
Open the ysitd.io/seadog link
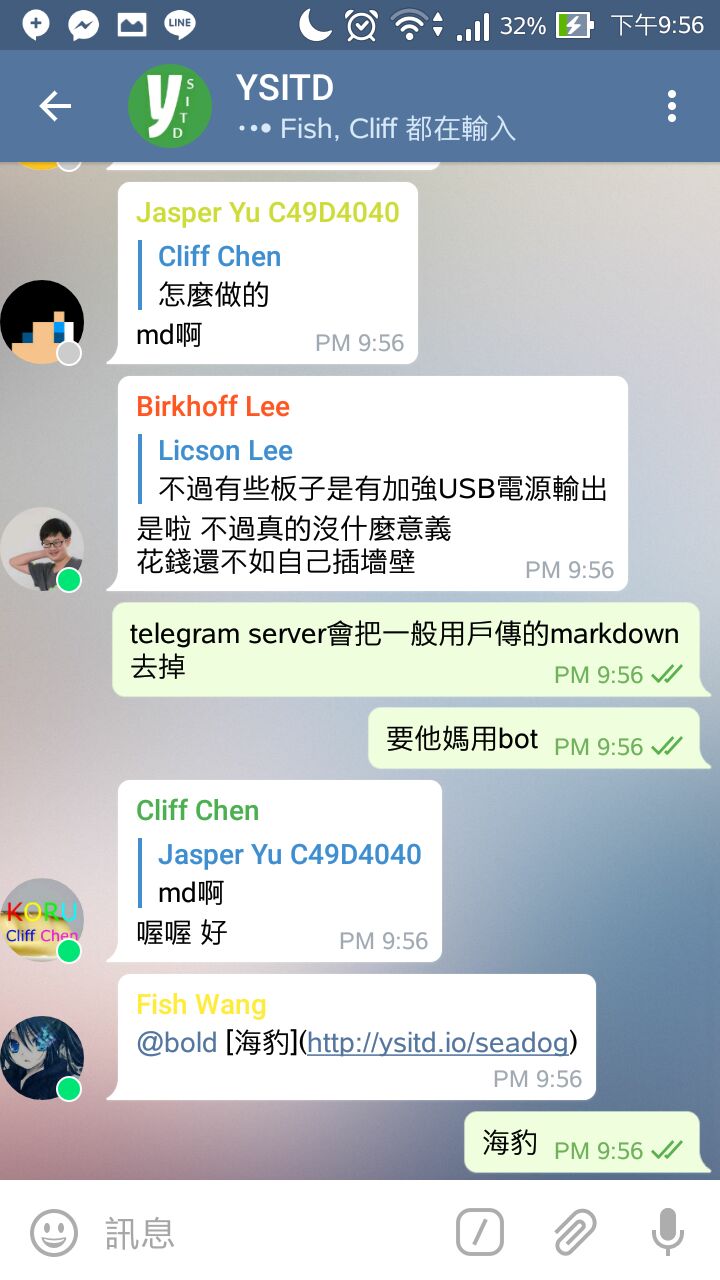click(438, 1043)
